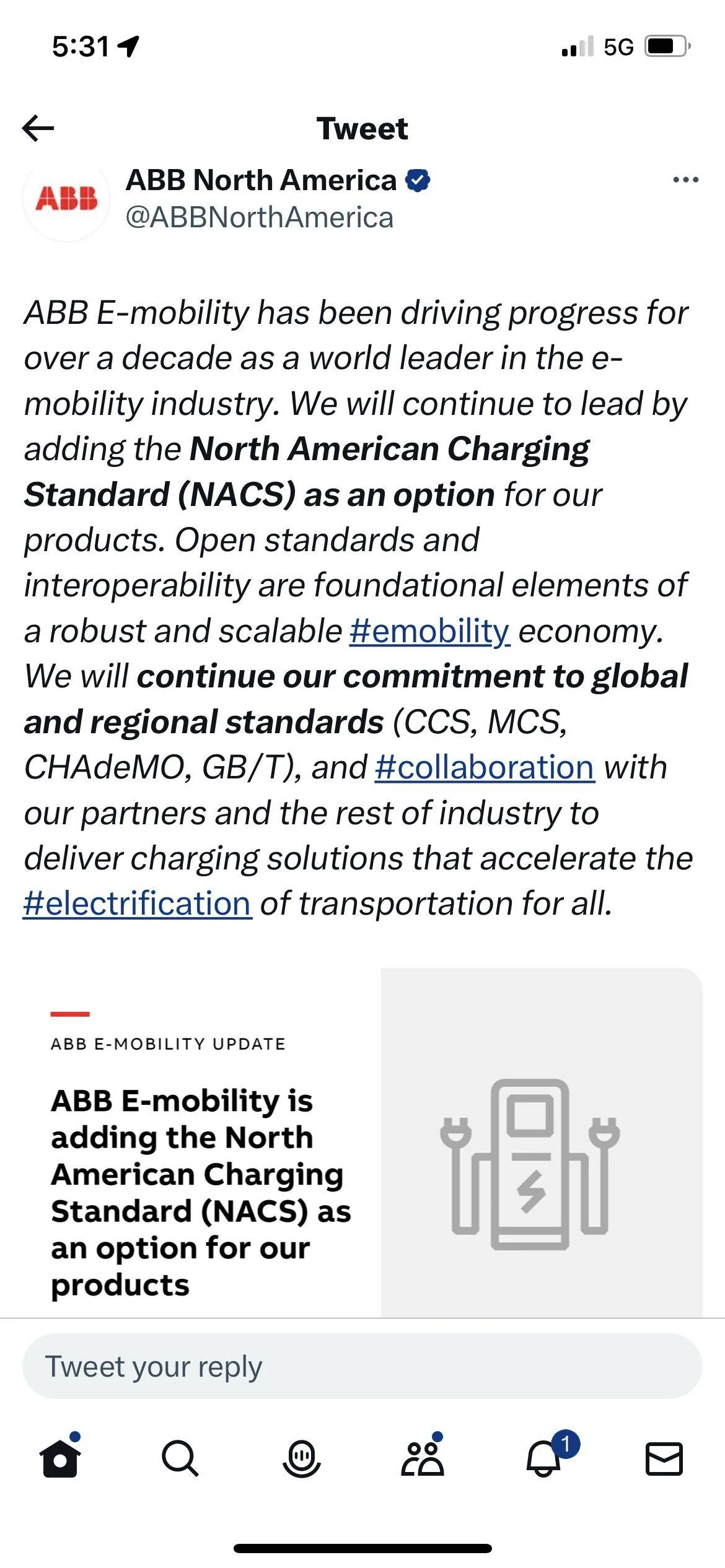Tap the Tweet your reply field
The height and width of the screenshot is (1568, 725).
pyautogui.click(x=362, y=1366)
